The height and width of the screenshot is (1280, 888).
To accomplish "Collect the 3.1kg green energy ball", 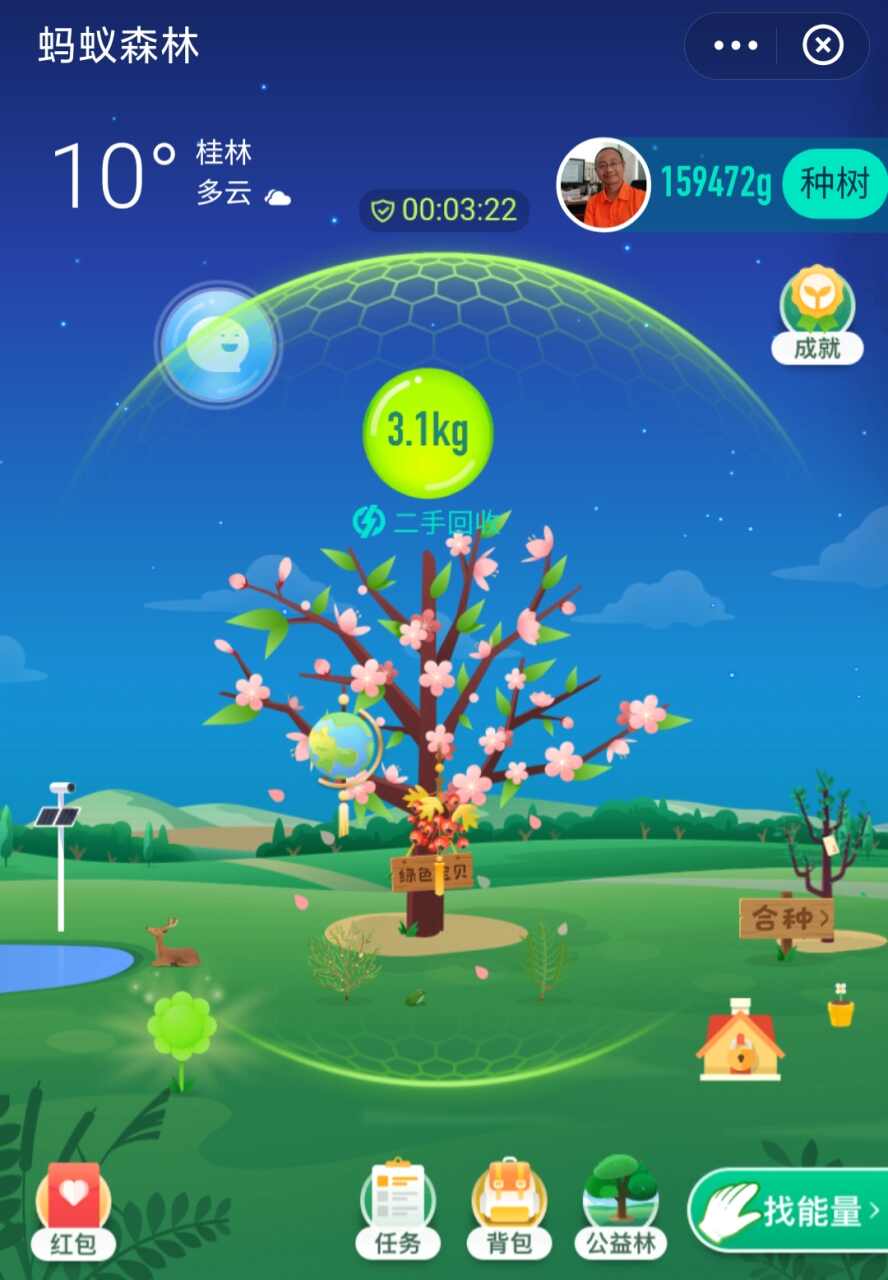I will click(428, 433).
